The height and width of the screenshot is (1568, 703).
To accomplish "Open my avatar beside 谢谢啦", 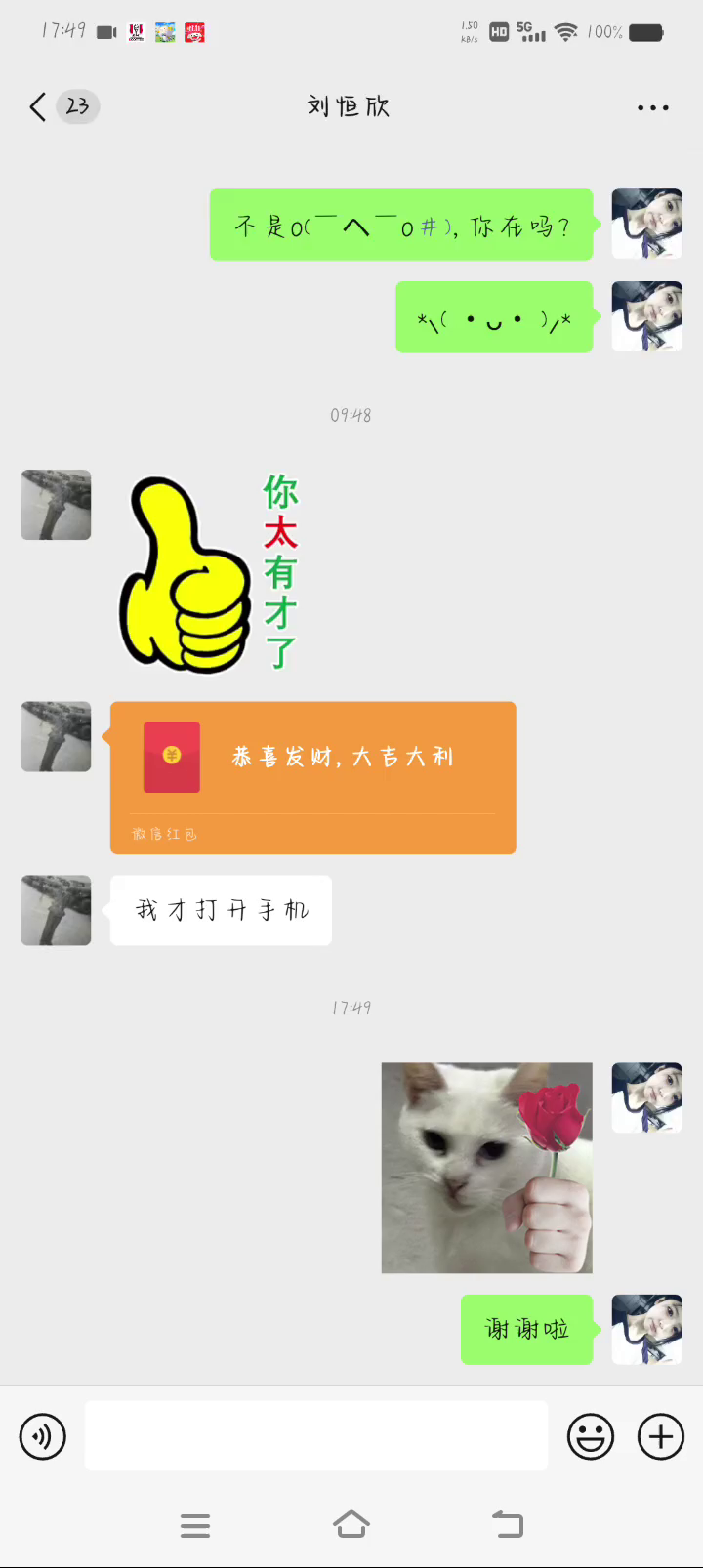I will (x=646, y=1329).
